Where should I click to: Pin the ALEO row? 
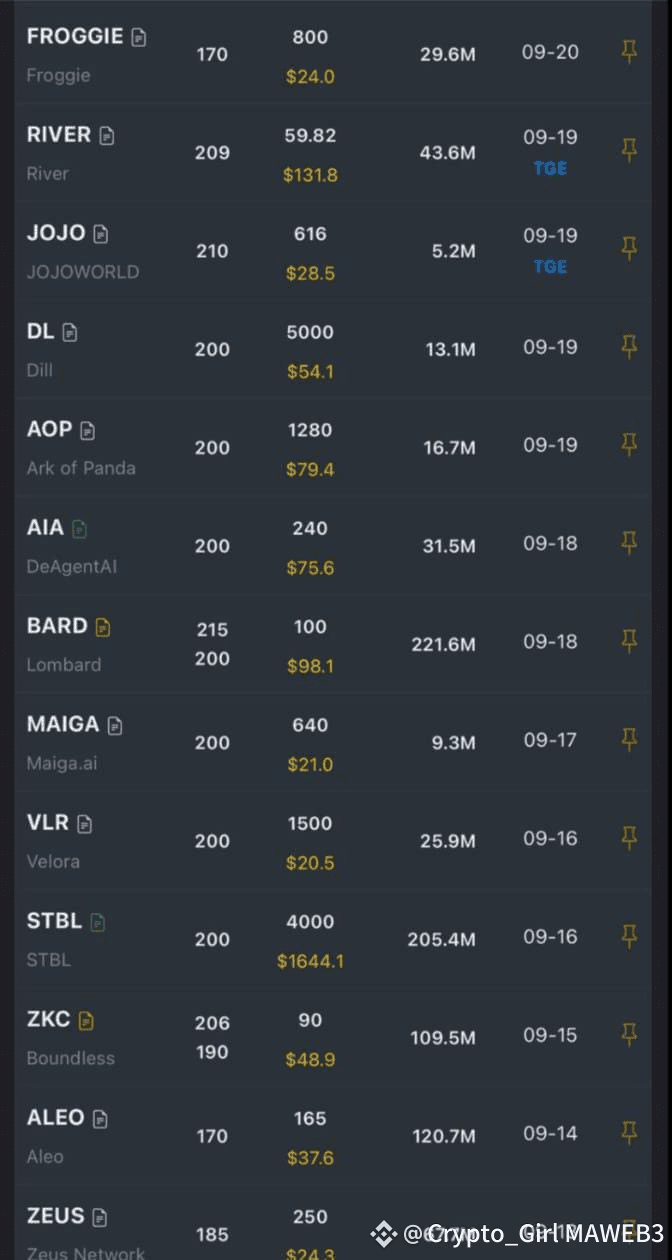pyautogui.click(x=629, y=1133)
